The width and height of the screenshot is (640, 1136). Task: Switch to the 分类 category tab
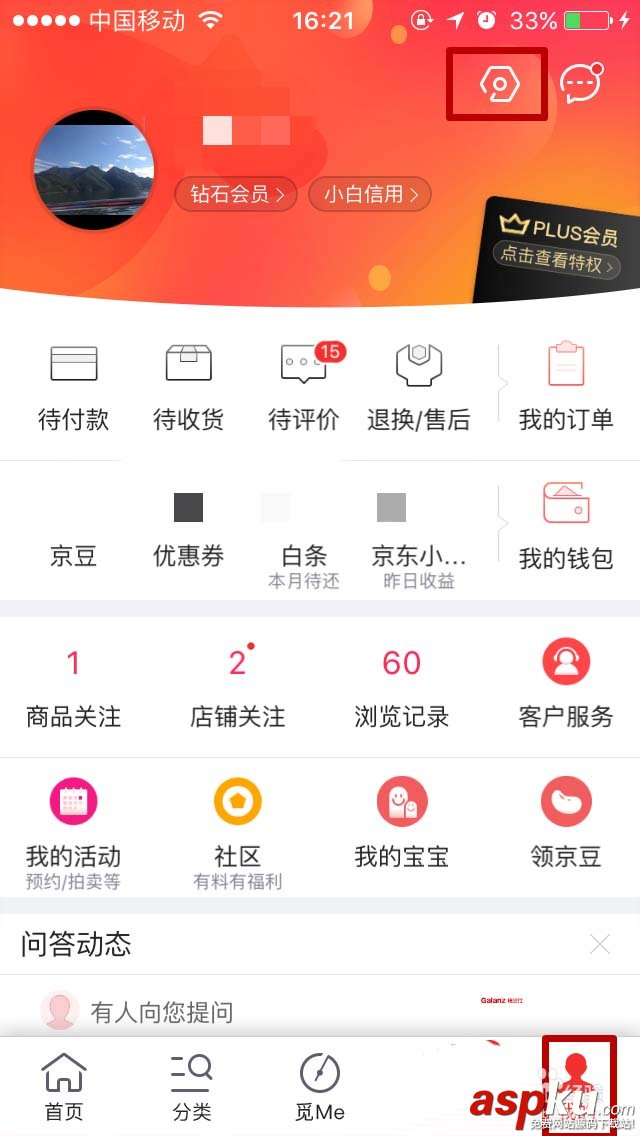coord(190,1088)
